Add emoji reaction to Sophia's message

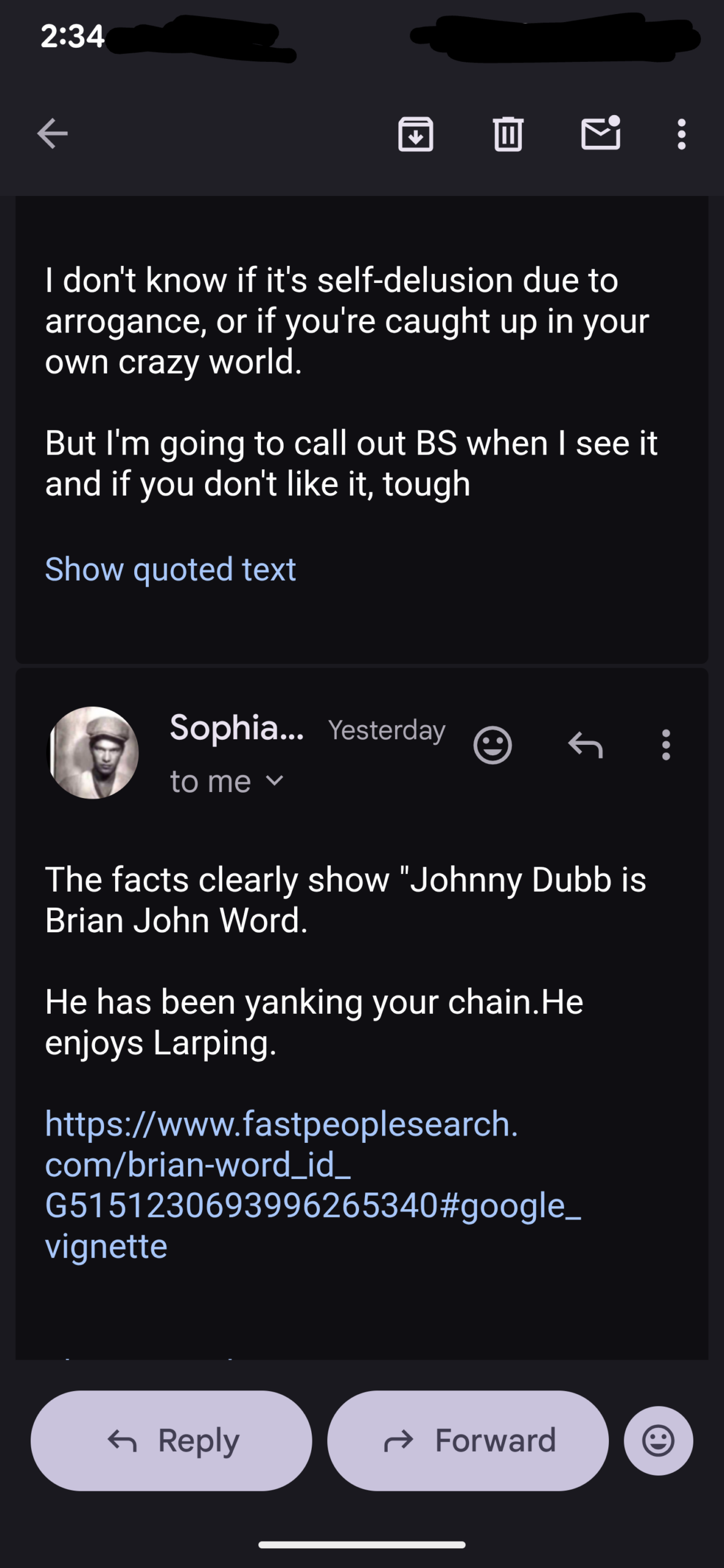coord(492,745)
